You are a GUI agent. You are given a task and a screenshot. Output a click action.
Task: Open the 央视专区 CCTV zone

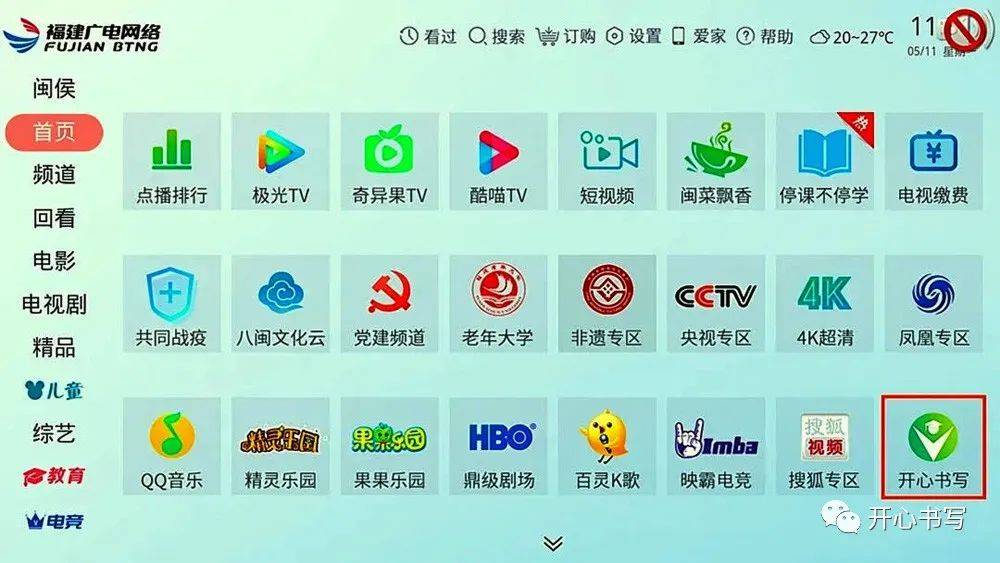point(715,304)
